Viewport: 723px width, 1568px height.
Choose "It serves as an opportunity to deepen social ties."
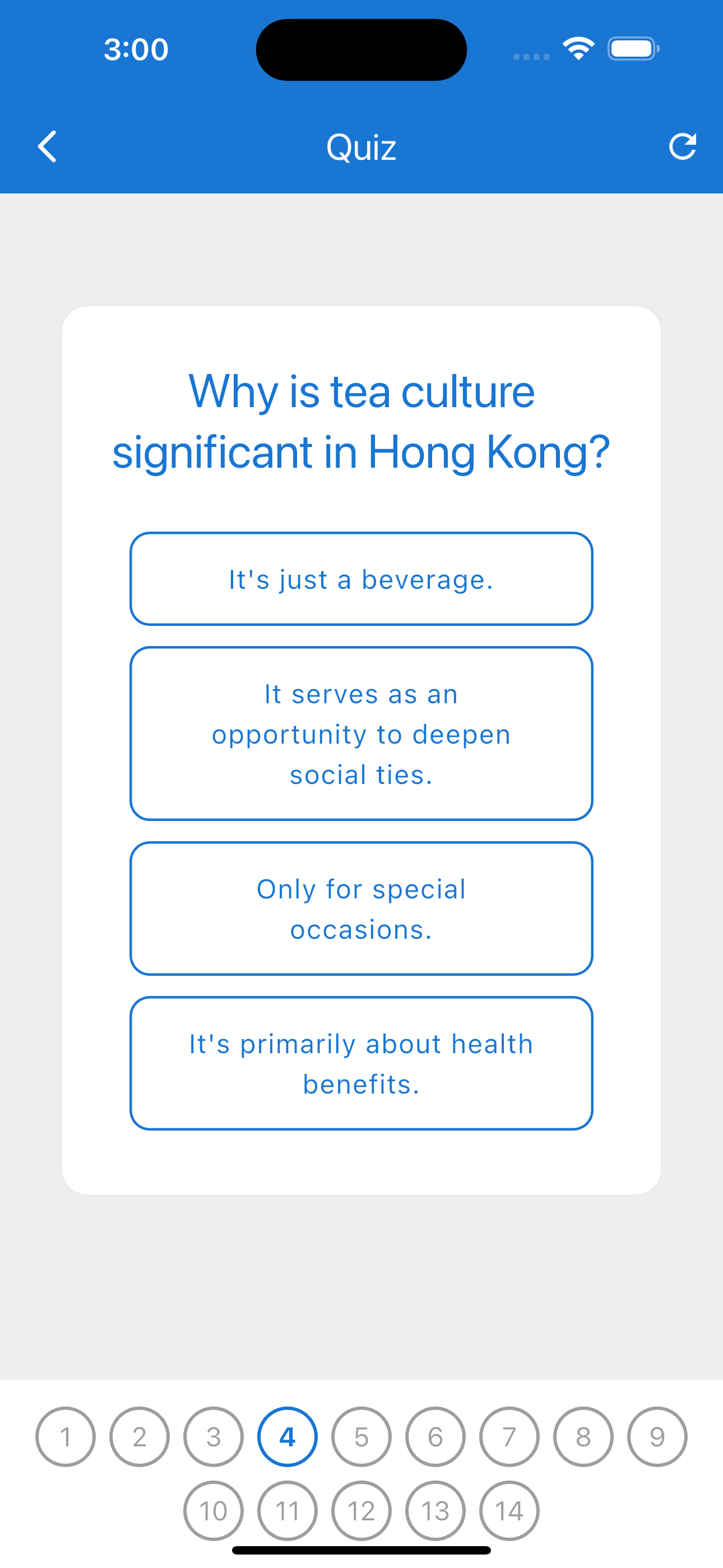[x=361, y=734]
